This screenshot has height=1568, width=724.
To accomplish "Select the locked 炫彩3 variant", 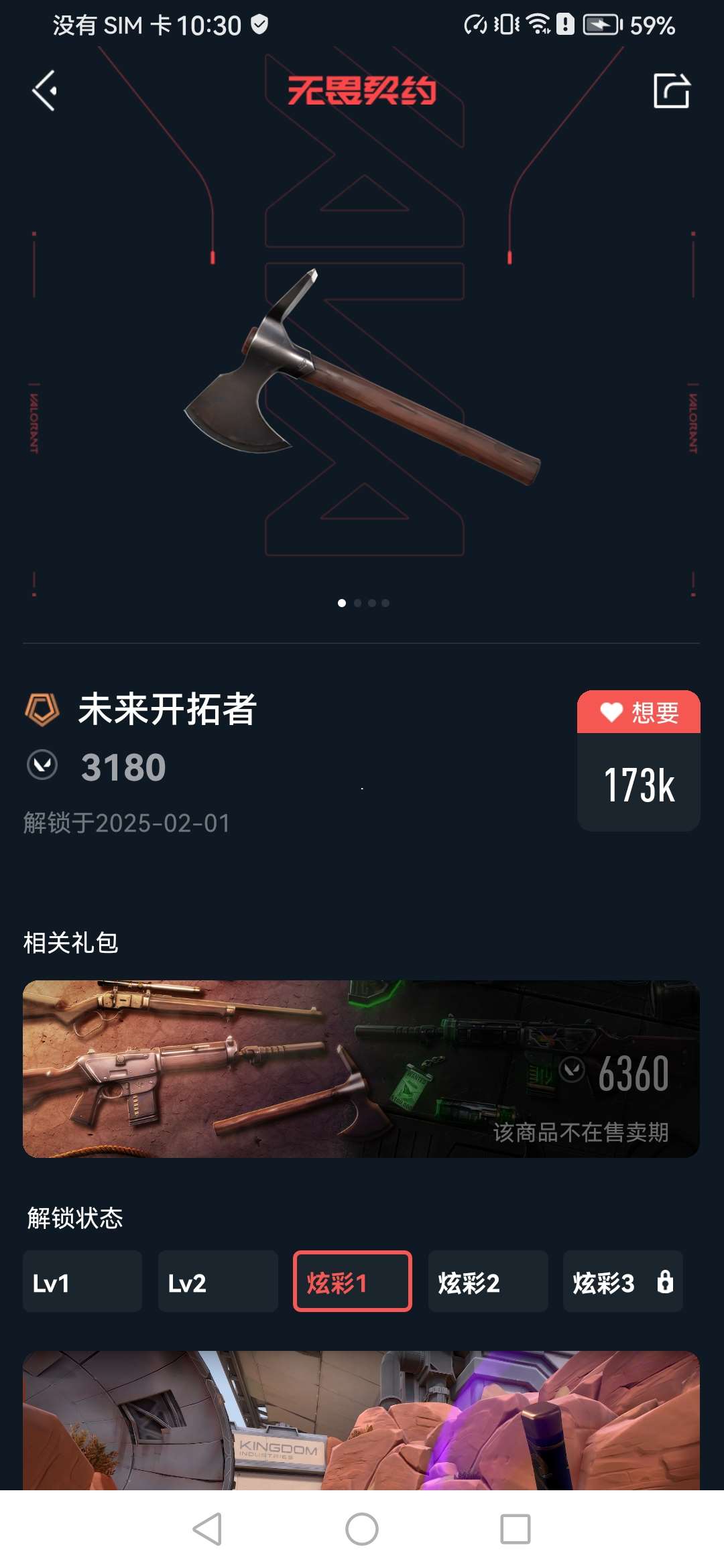I will (623, 1281).
